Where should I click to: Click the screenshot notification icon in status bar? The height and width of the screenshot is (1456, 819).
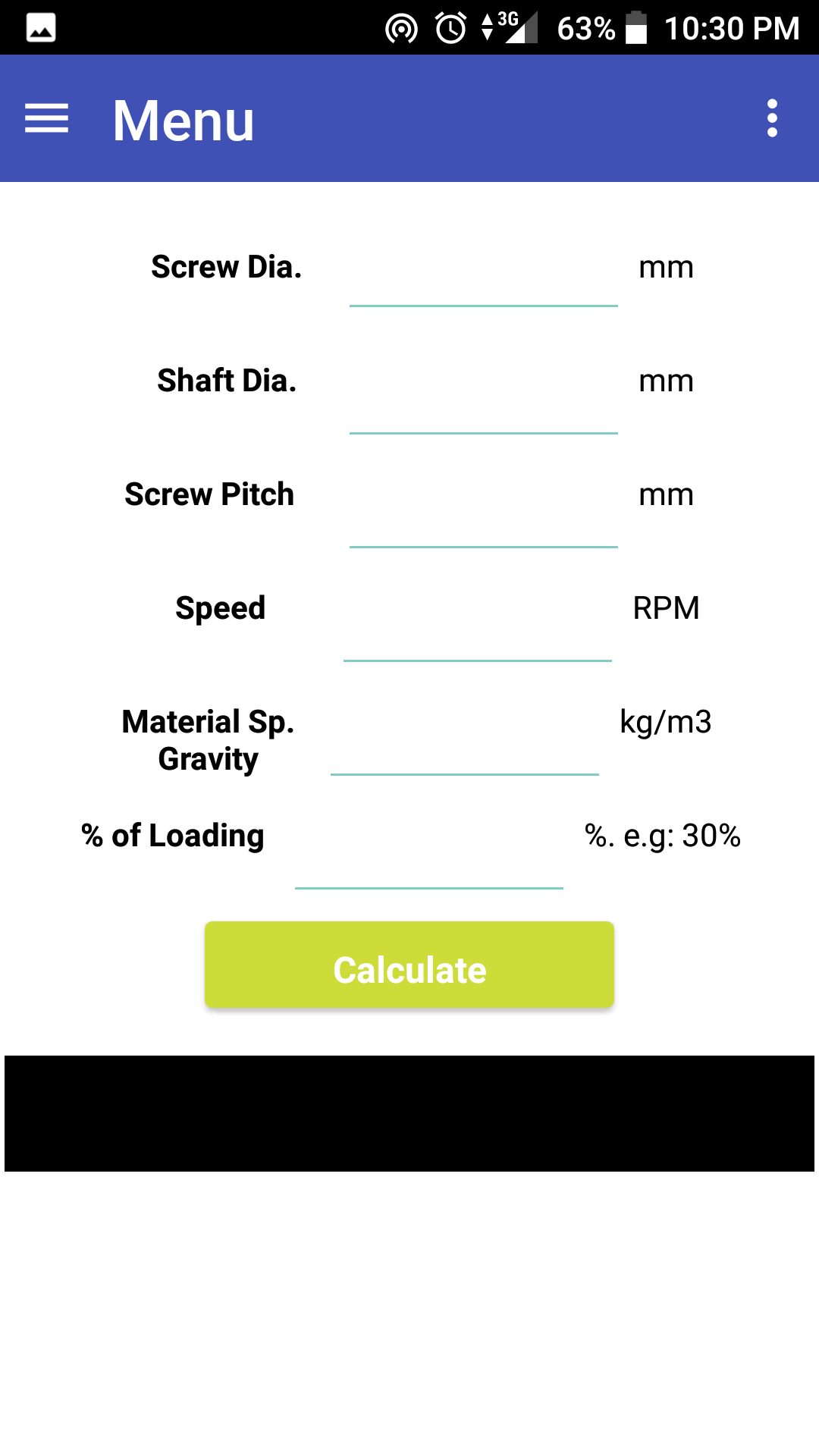40,26
